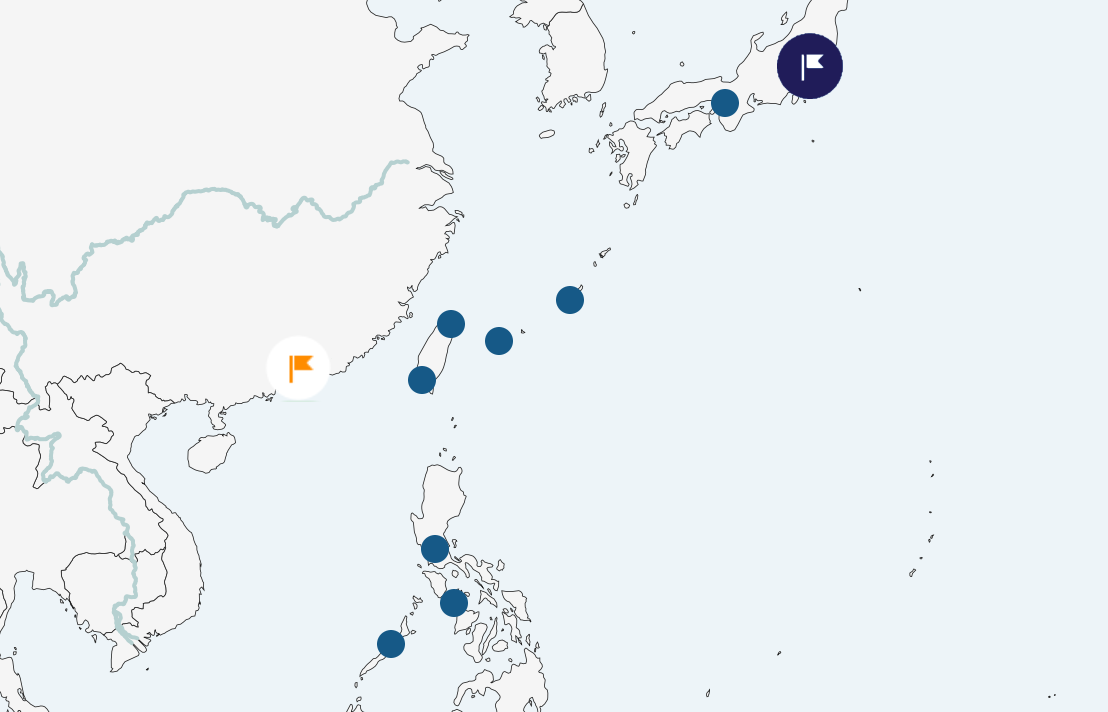Tap the blue marker at northern Taiwan

[451, 324]
